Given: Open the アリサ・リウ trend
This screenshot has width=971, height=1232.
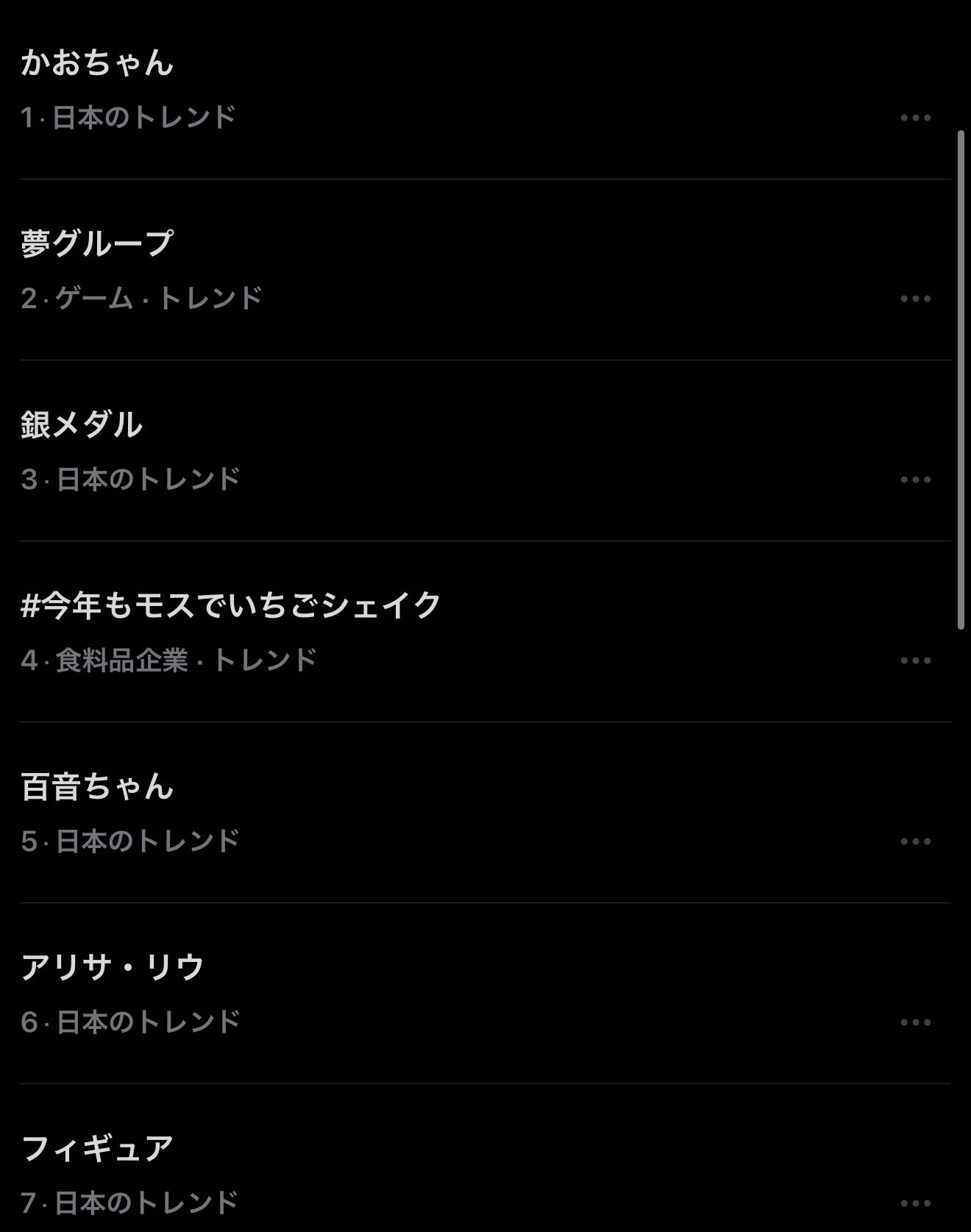Looking at the screenshot, I should (113, 967).
